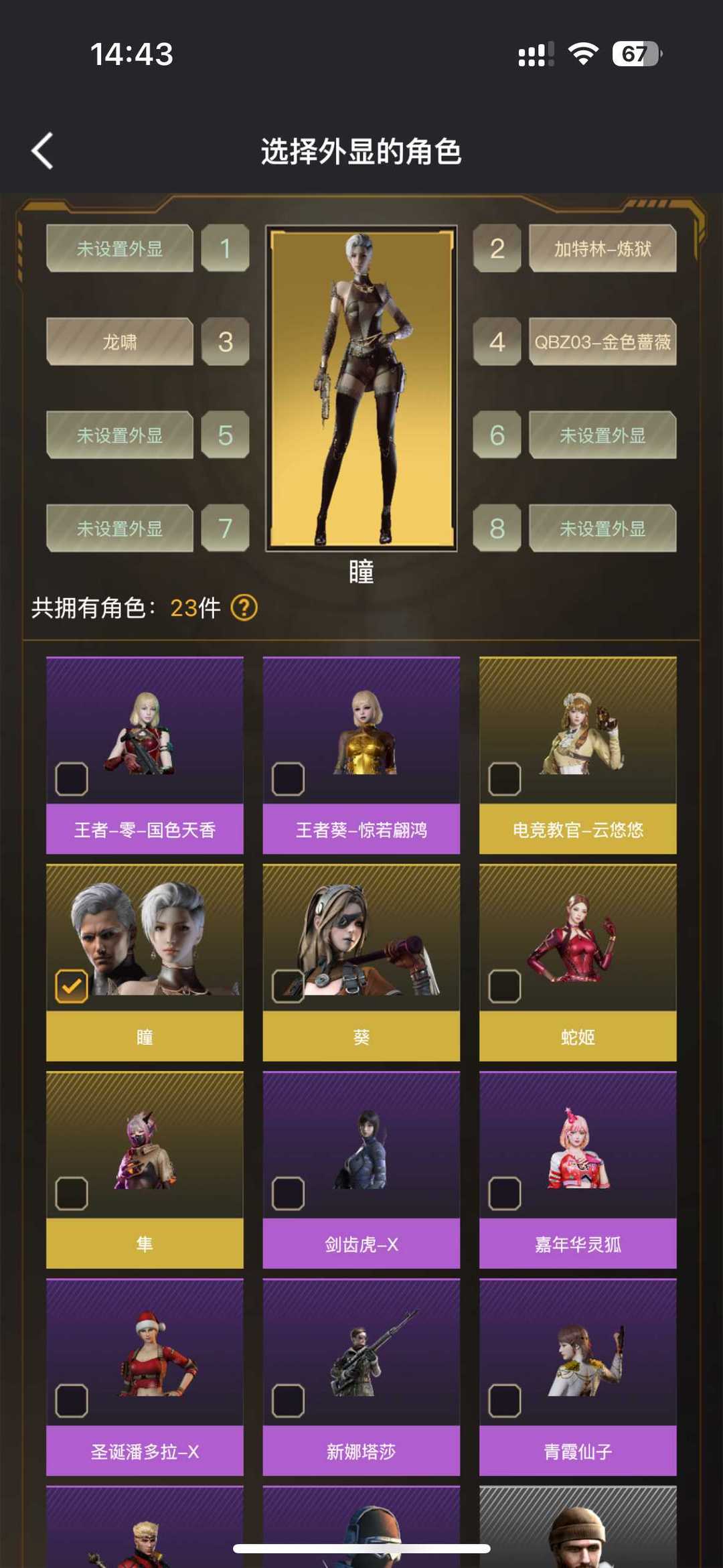
Task: Open slot 2 加特林-炼狱
Action: click(602, 248)
